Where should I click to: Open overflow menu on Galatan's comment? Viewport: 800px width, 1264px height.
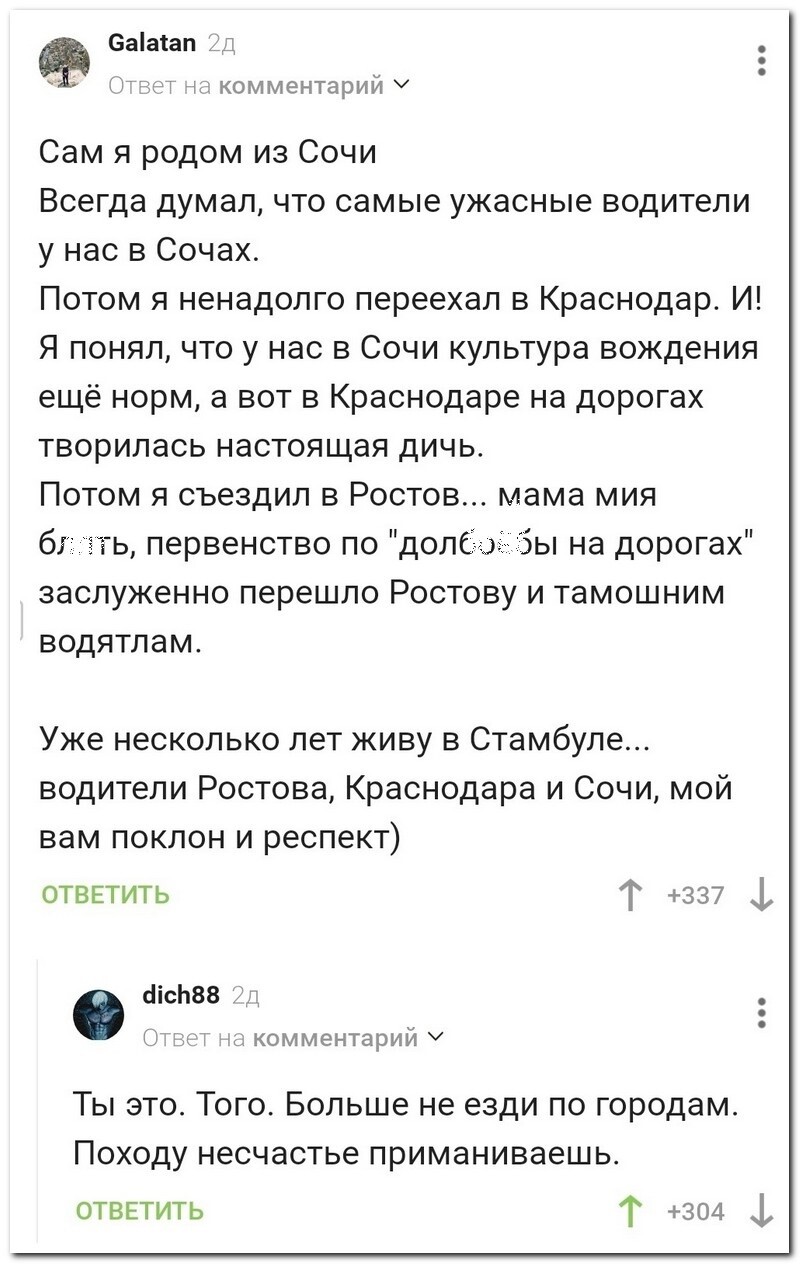(x=762, y=60)
